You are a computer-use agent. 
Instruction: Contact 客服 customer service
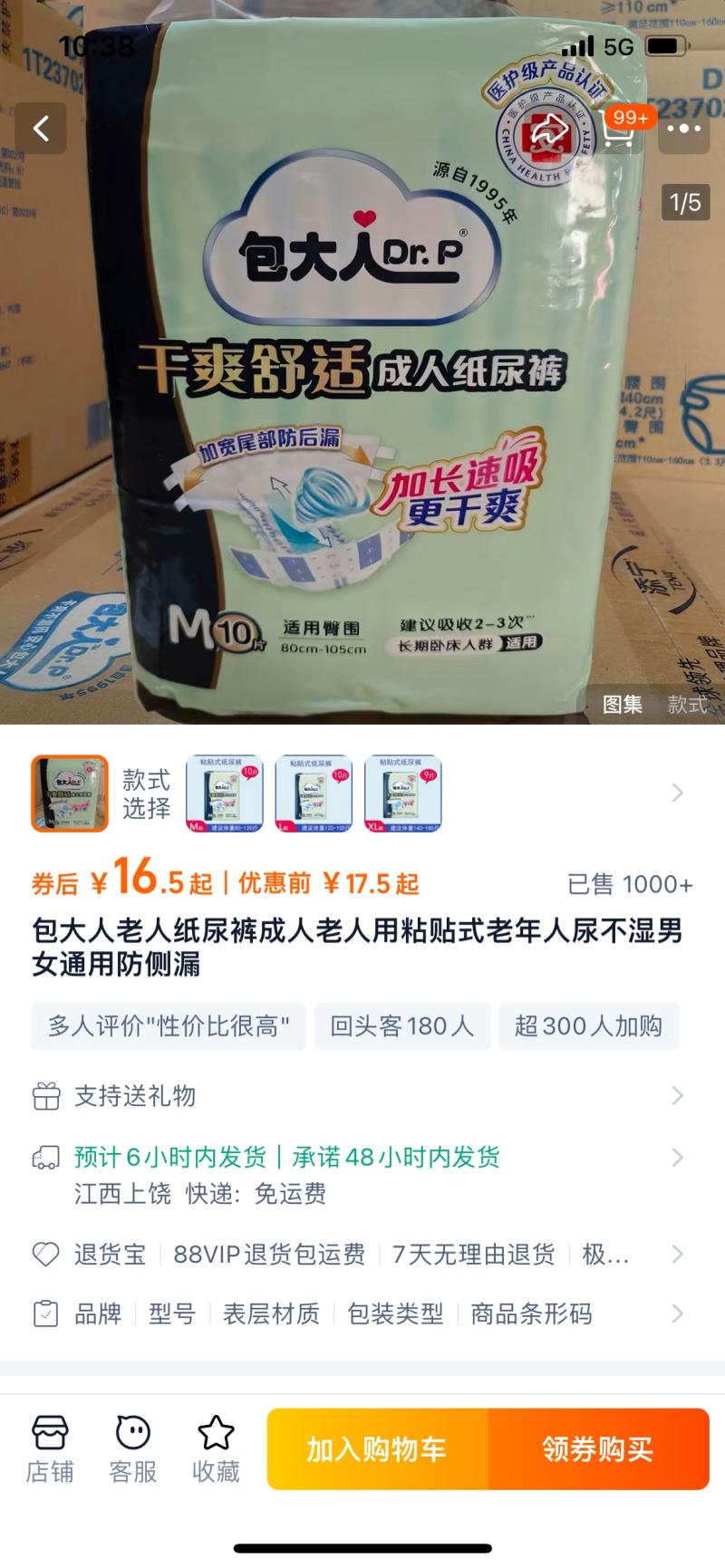133,1448
